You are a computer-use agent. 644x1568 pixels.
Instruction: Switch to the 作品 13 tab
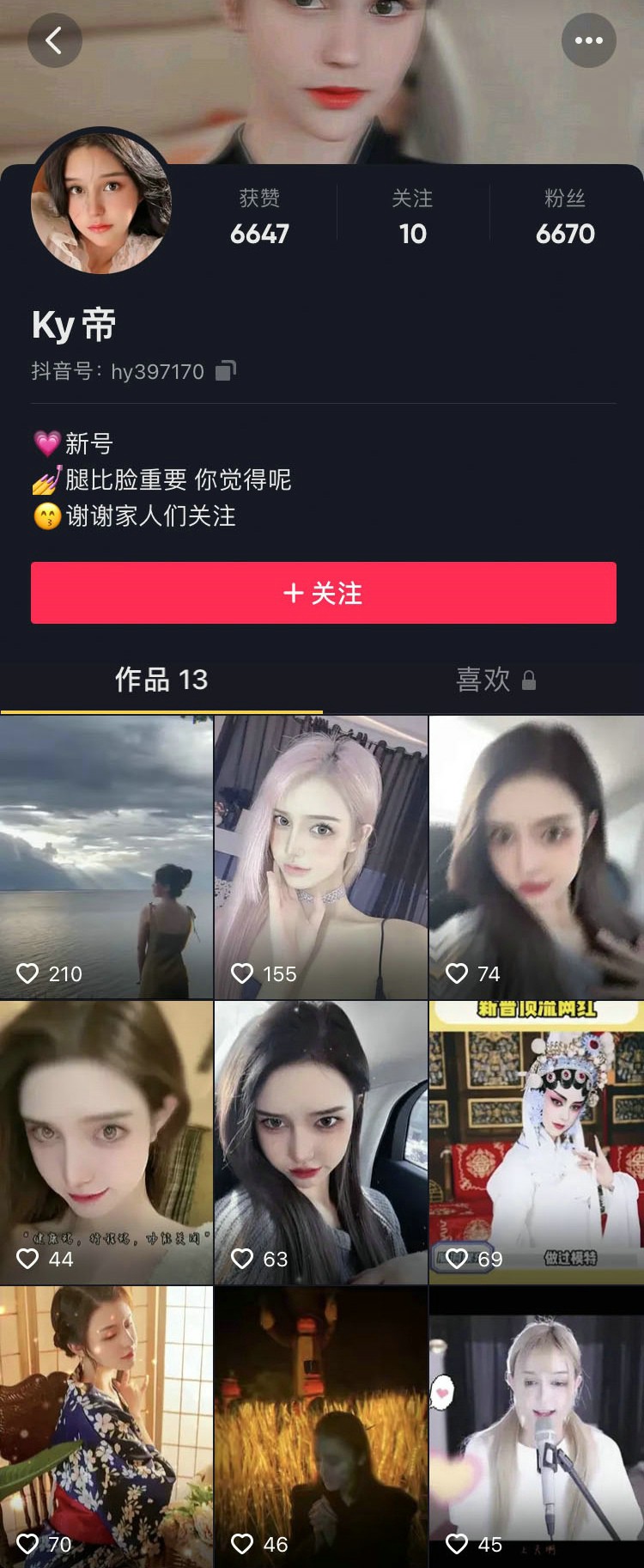click(x=161, y=680)
